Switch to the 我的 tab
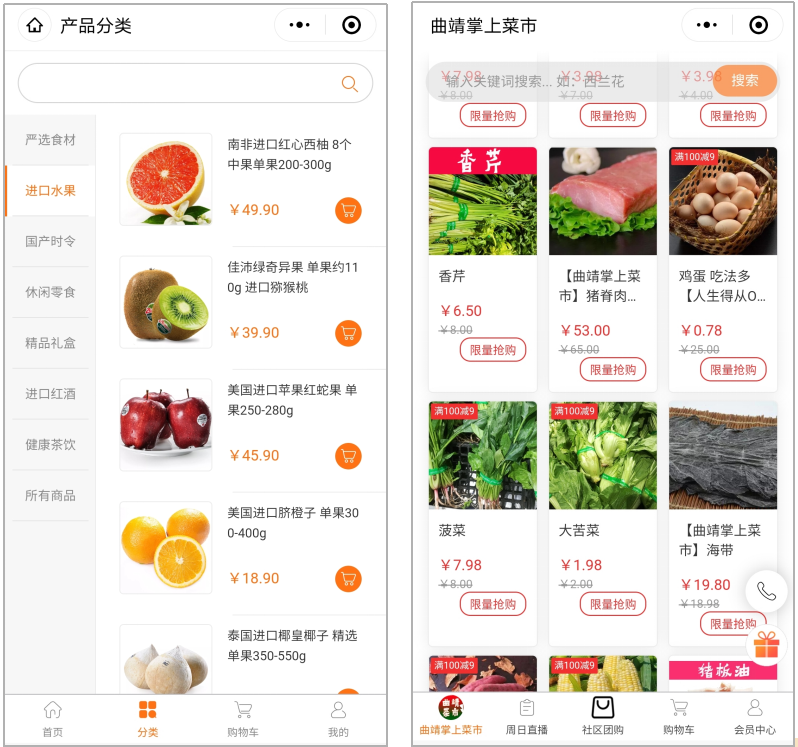 pos(338,719)
